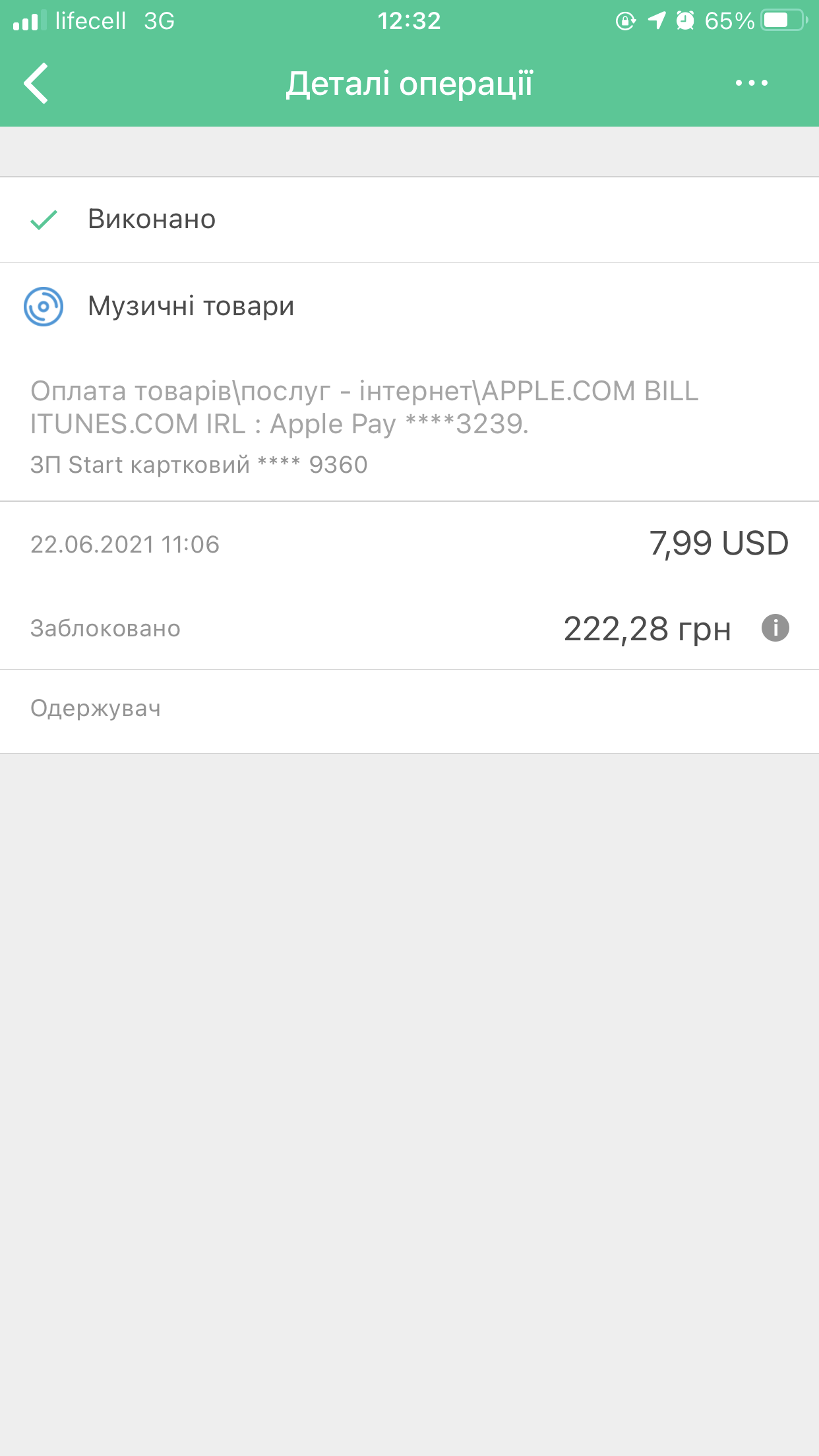The height and width of the screenshot is (1456, 819).
Task: Show info about the blocked 222,28 грн
Action: pos(775,628)
